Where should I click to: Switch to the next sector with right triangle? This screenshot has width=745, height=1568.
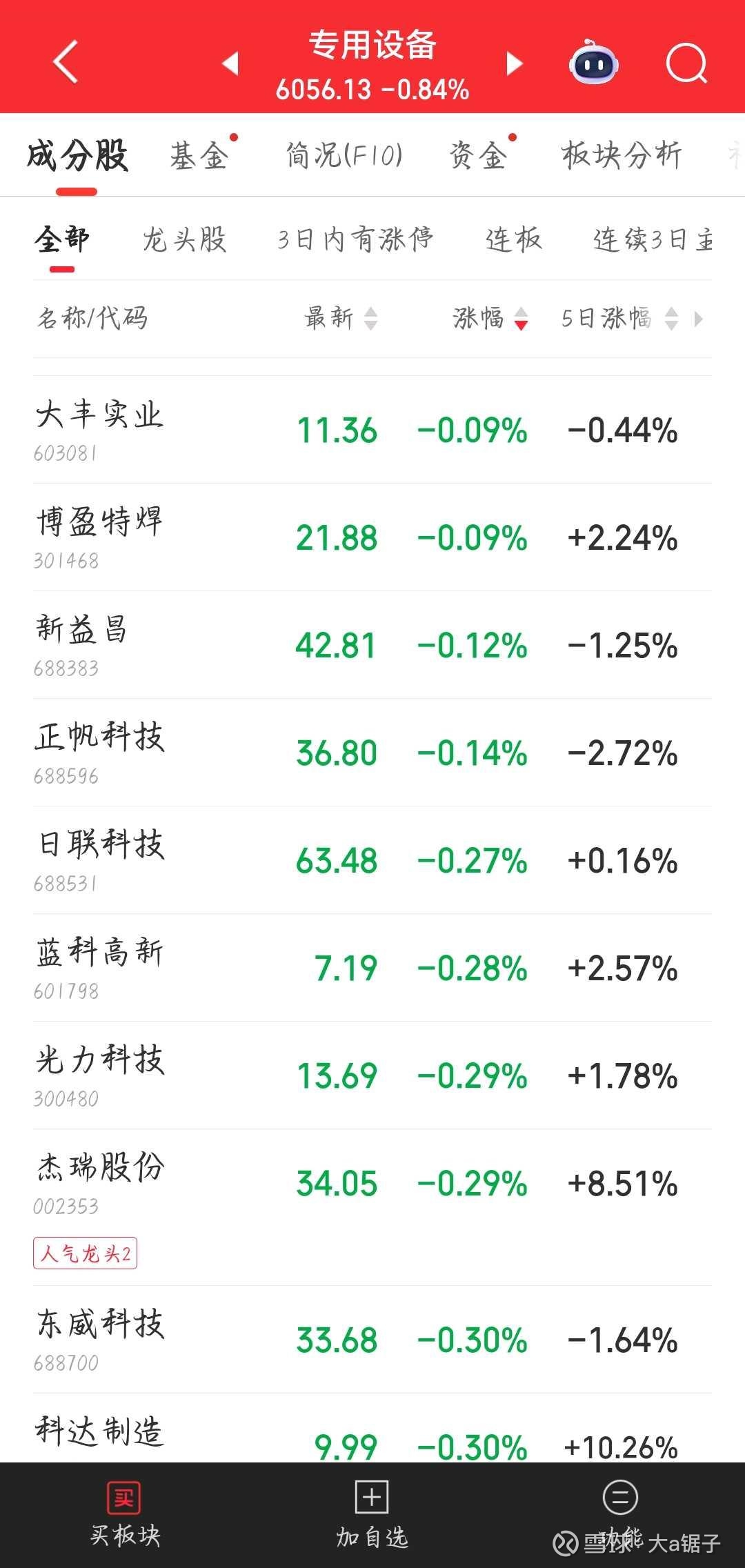[x=514, y=63]
